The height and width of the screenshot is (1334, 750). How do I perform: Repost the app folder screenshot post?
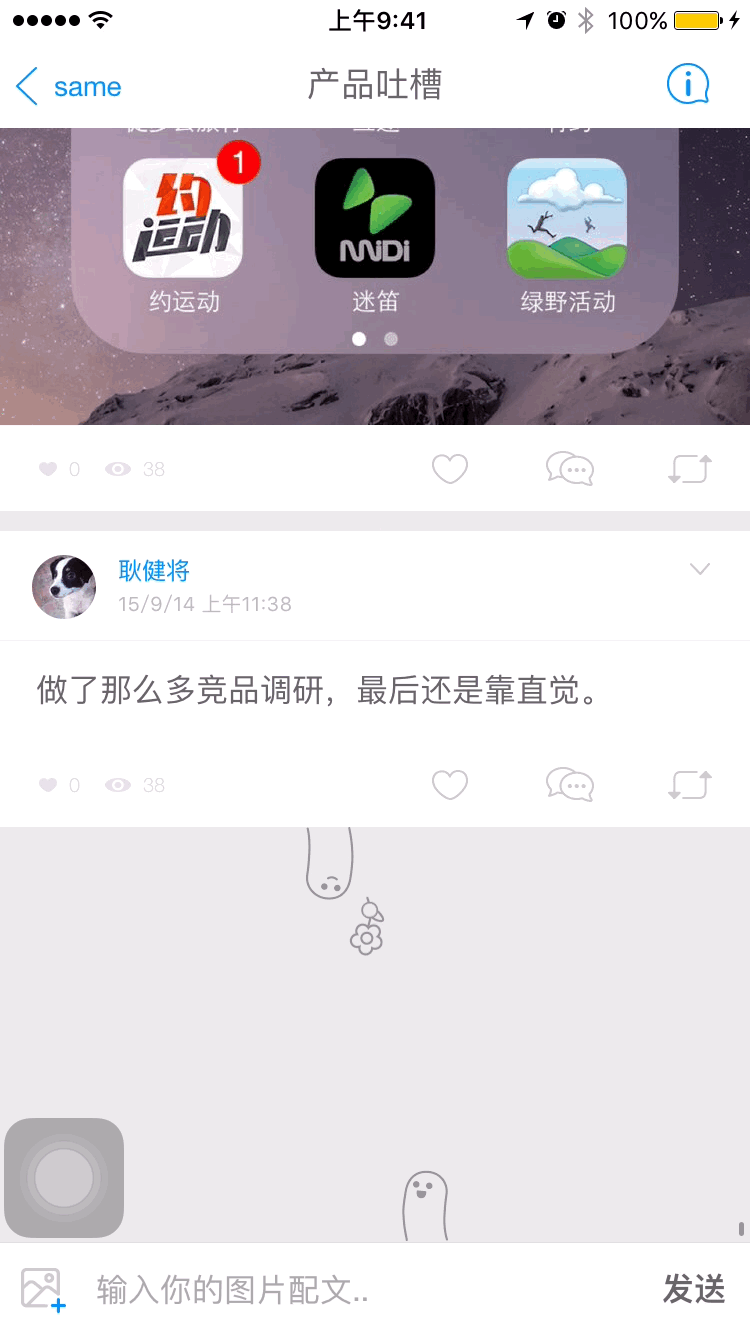coord(690,469)
